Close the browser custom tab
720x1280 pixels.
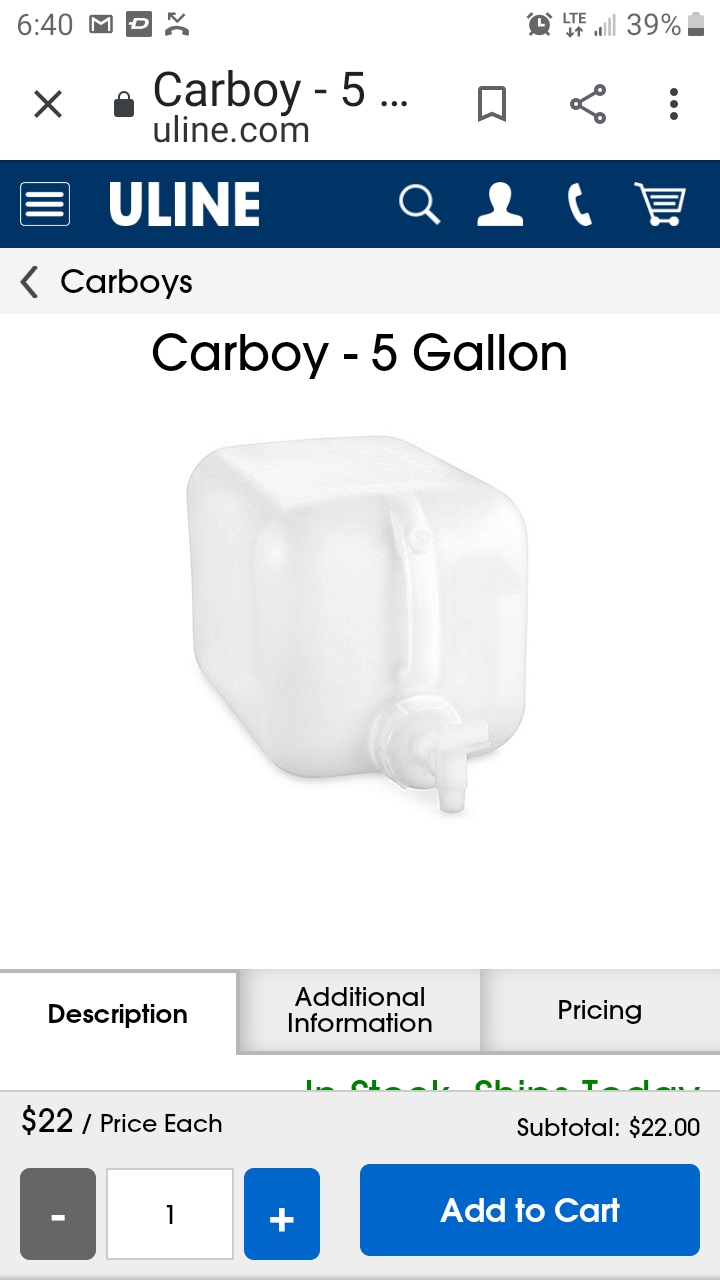pos(48,104)
